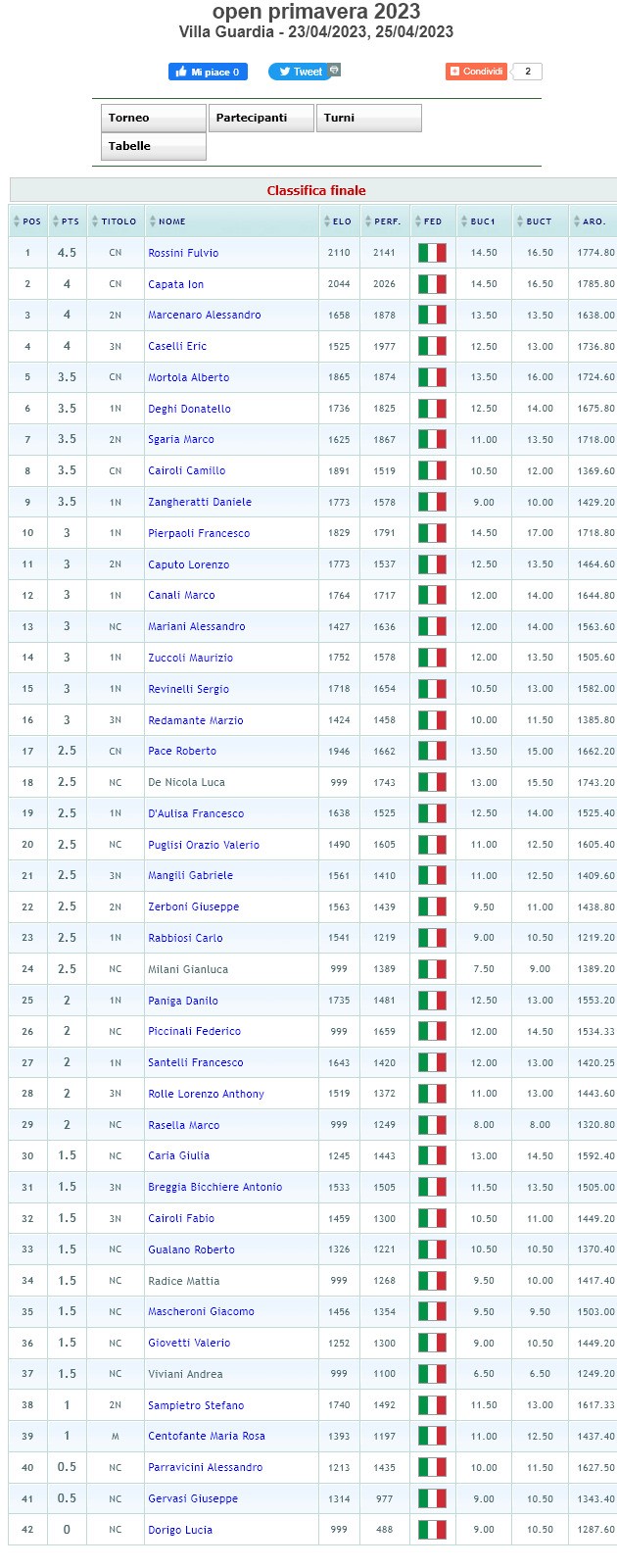Tap the Condividi share button
617x1568 pixels.
pos(476,72)
